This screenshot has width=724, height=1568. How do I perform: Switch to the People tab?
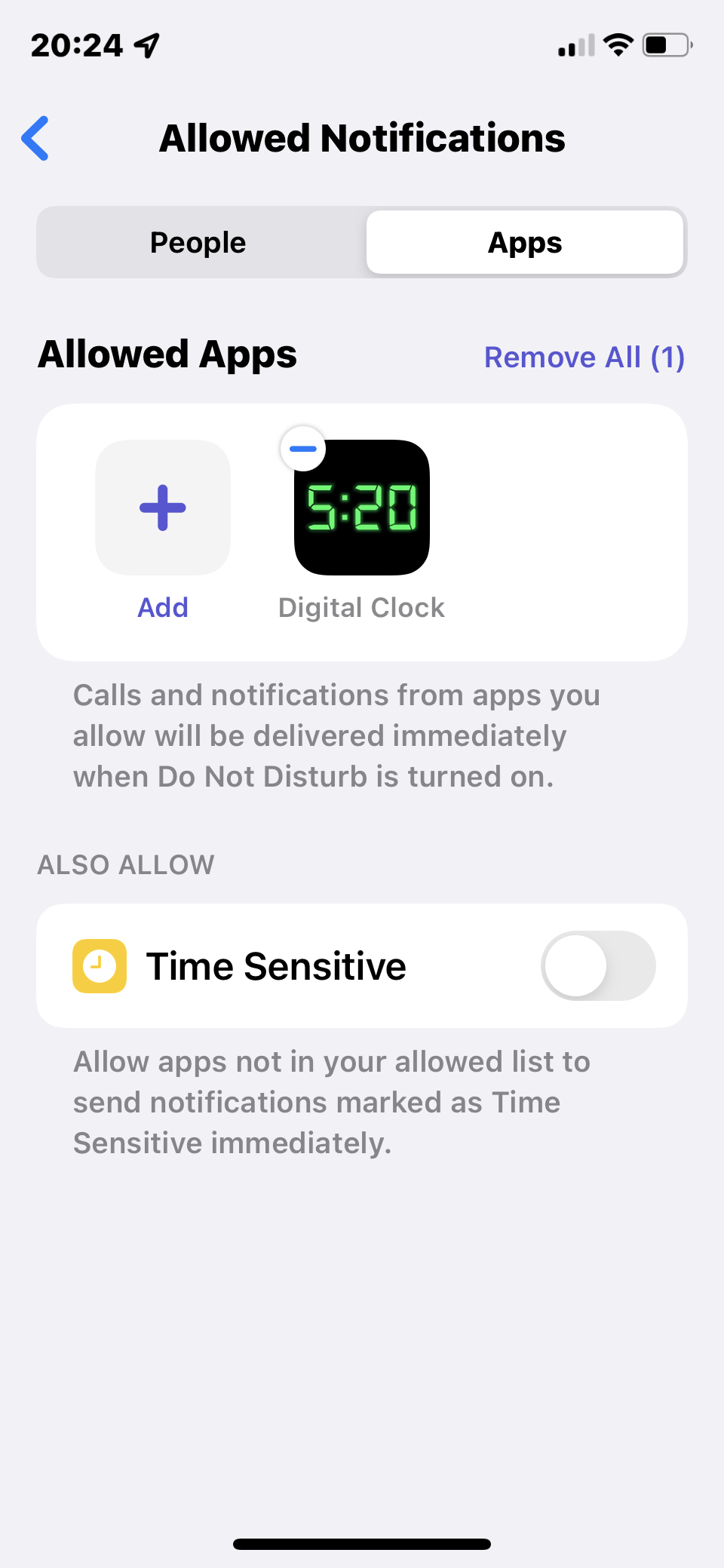point(198,243)
